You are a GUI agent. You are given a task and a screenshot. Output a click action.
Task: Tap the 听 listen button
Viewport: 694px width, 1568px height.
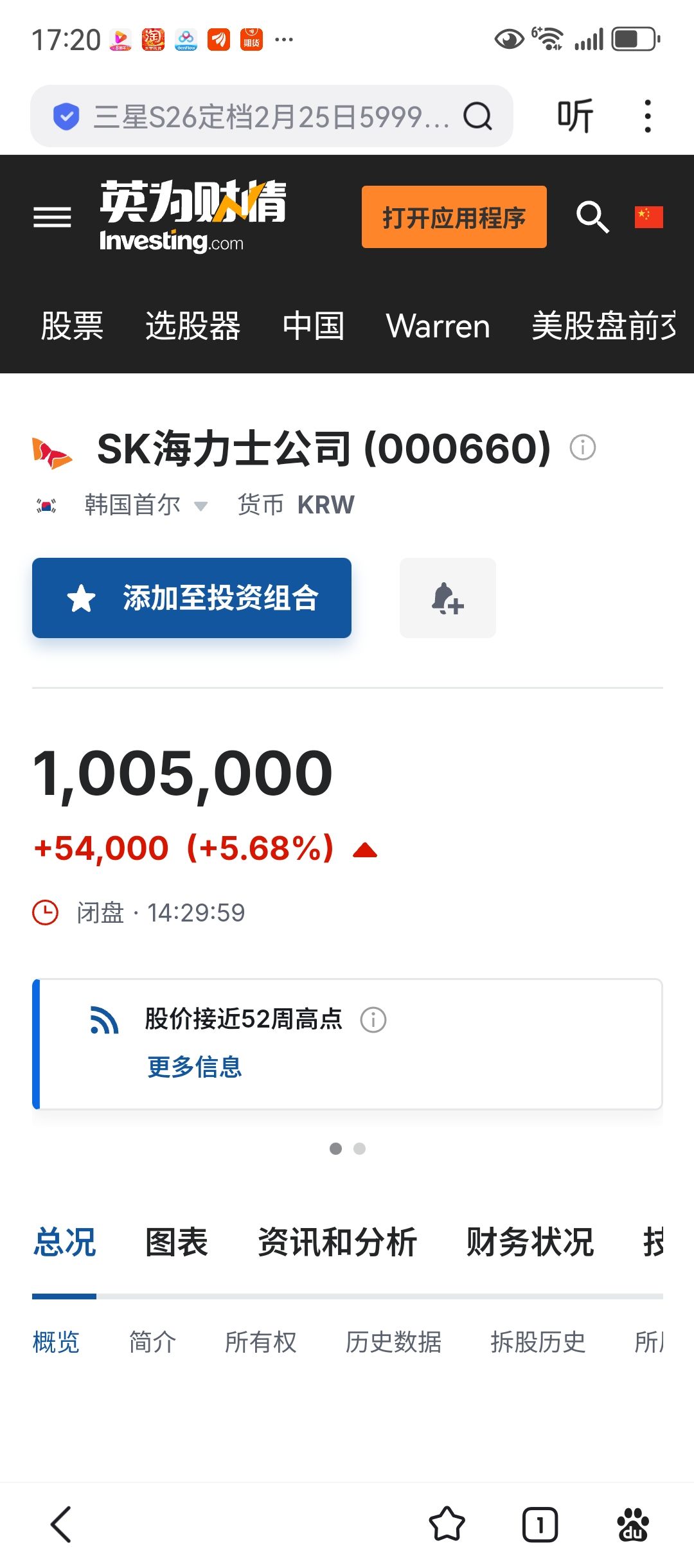tap(574, 116)
